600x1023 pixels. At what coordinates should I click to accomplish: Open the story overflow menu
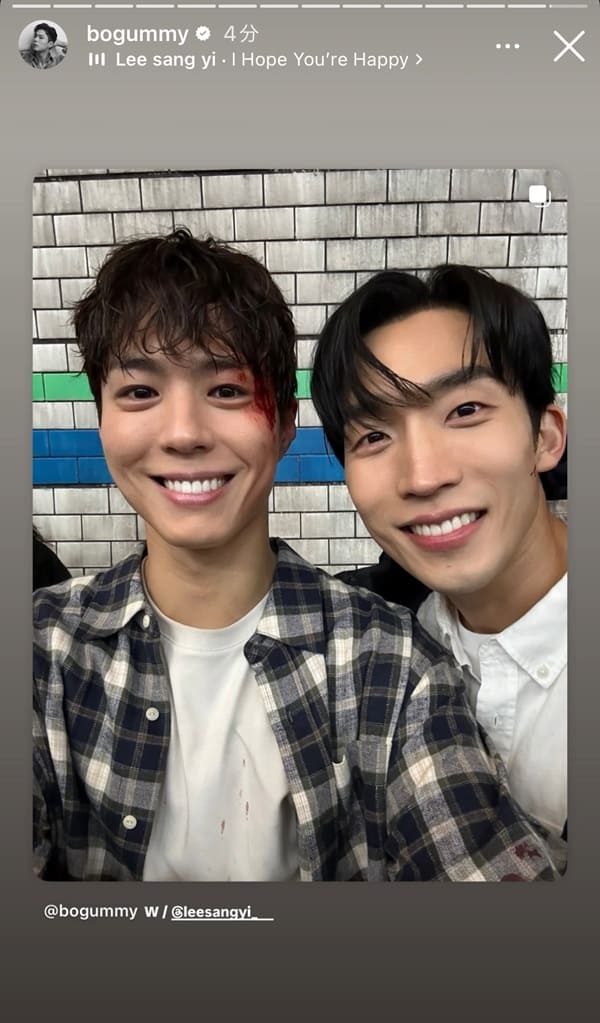[508, 46]
